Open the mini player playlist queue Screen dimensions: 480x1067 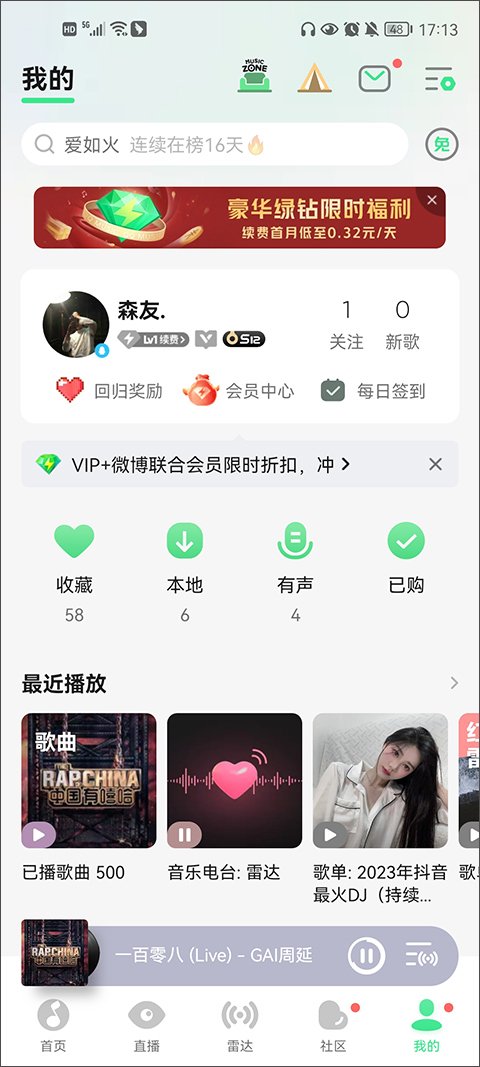pos(421,956)
